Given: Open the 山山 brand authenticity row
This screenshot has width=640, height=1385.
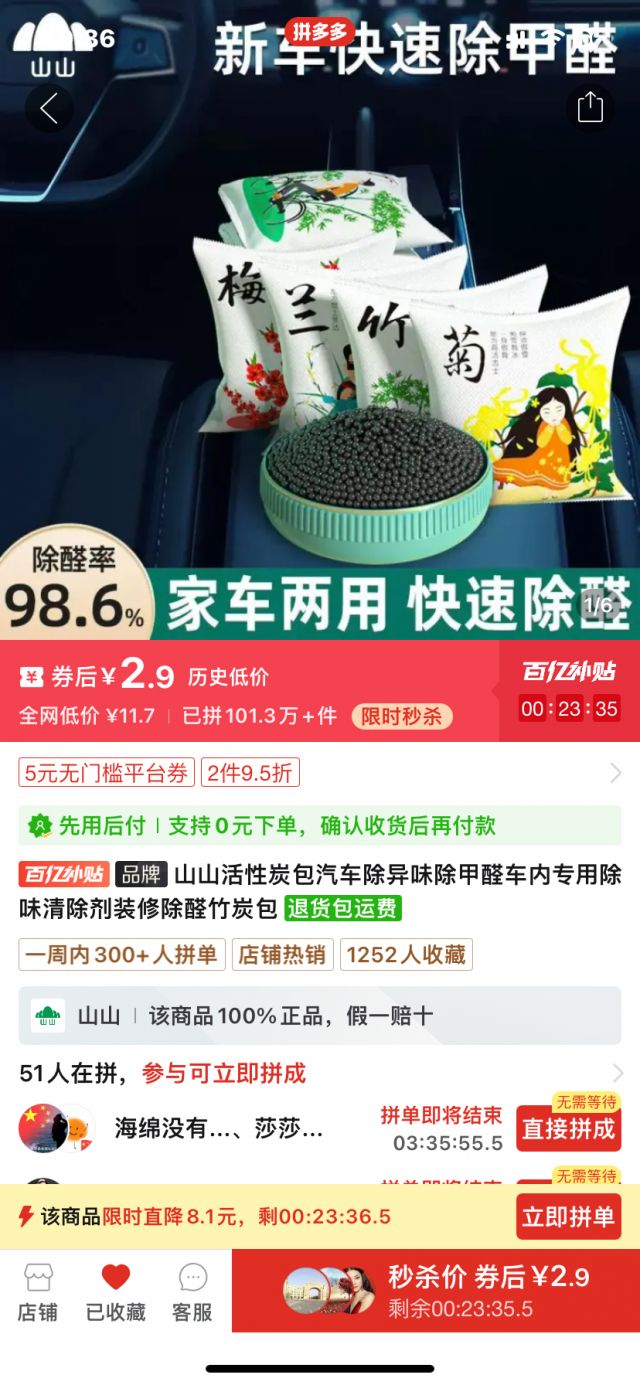Looking at the screenshot, I should [x=320, y=1016].
